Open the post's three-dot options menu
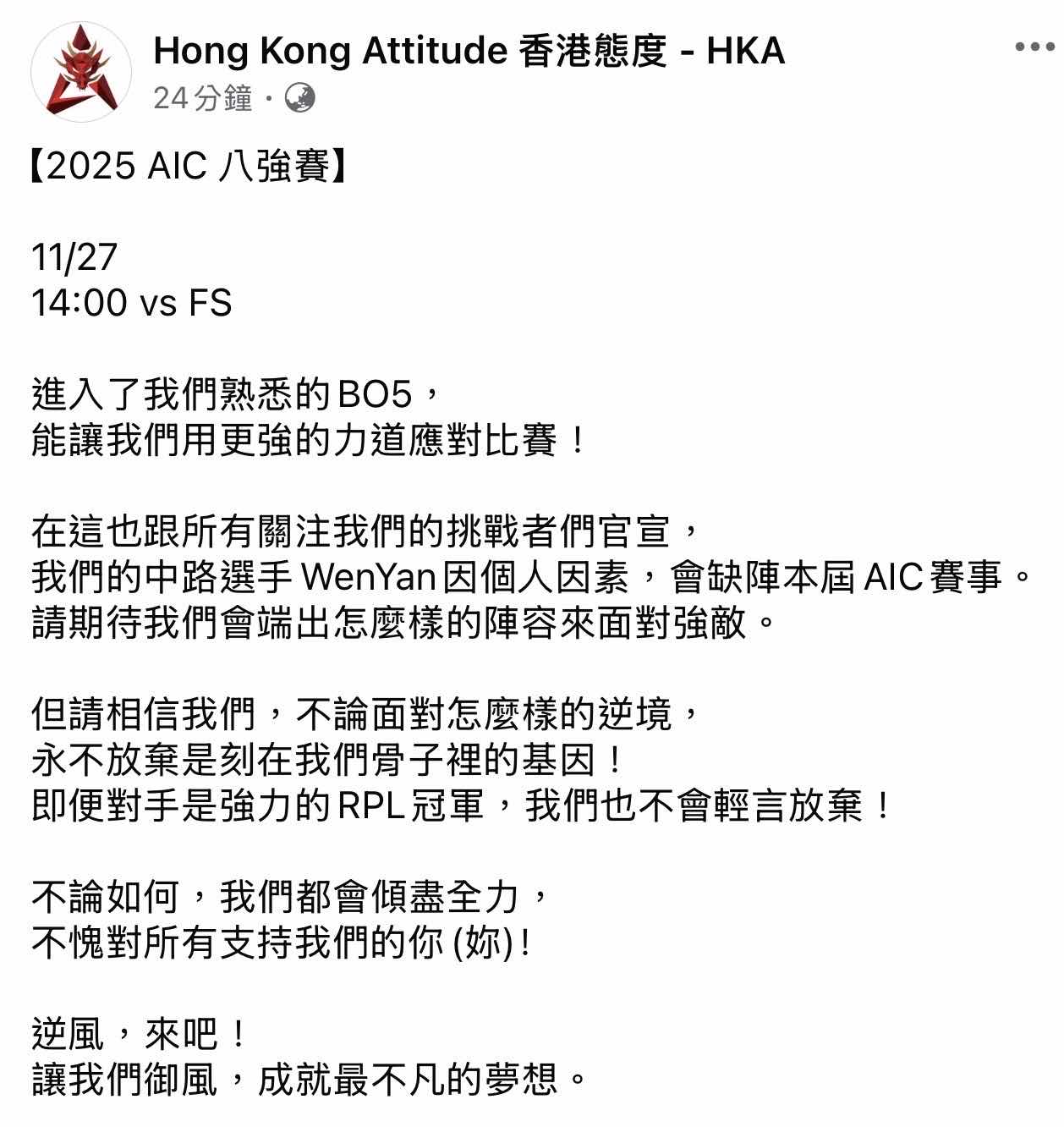 pyautogui.click(x=1034, y=47)
